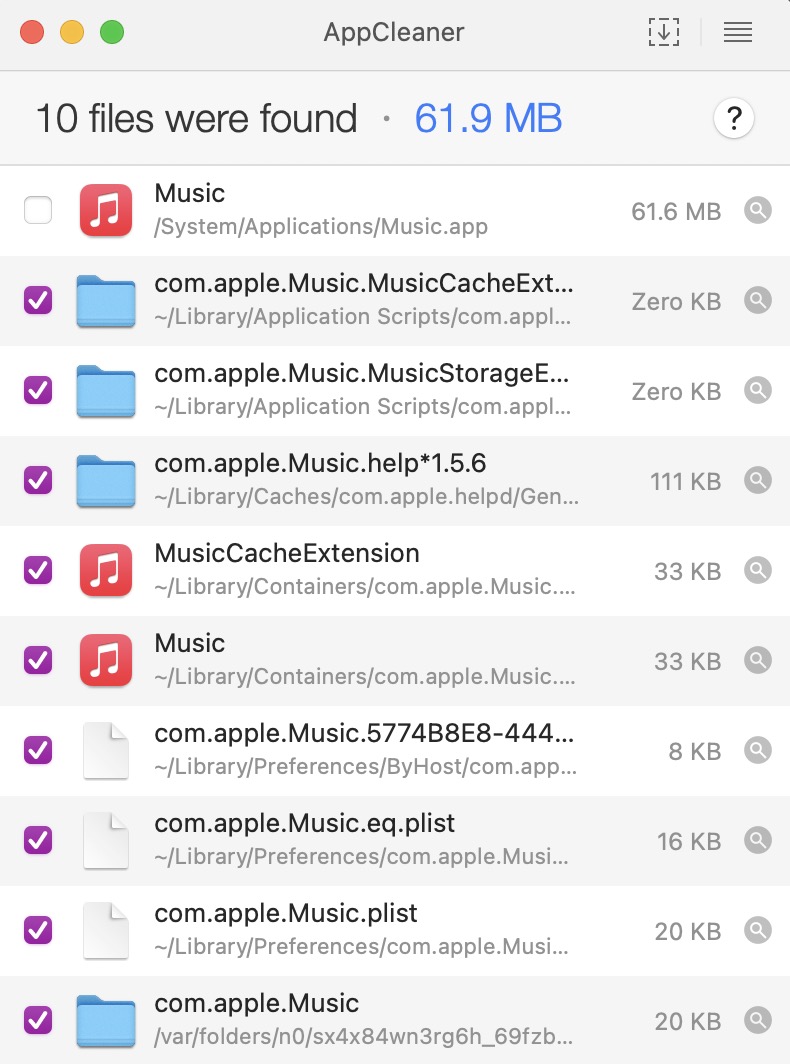790x1064 pixels.
Task: Check the box for Music.app 61.6 MB
Action: pyautogui.click(x=38, y=211)
